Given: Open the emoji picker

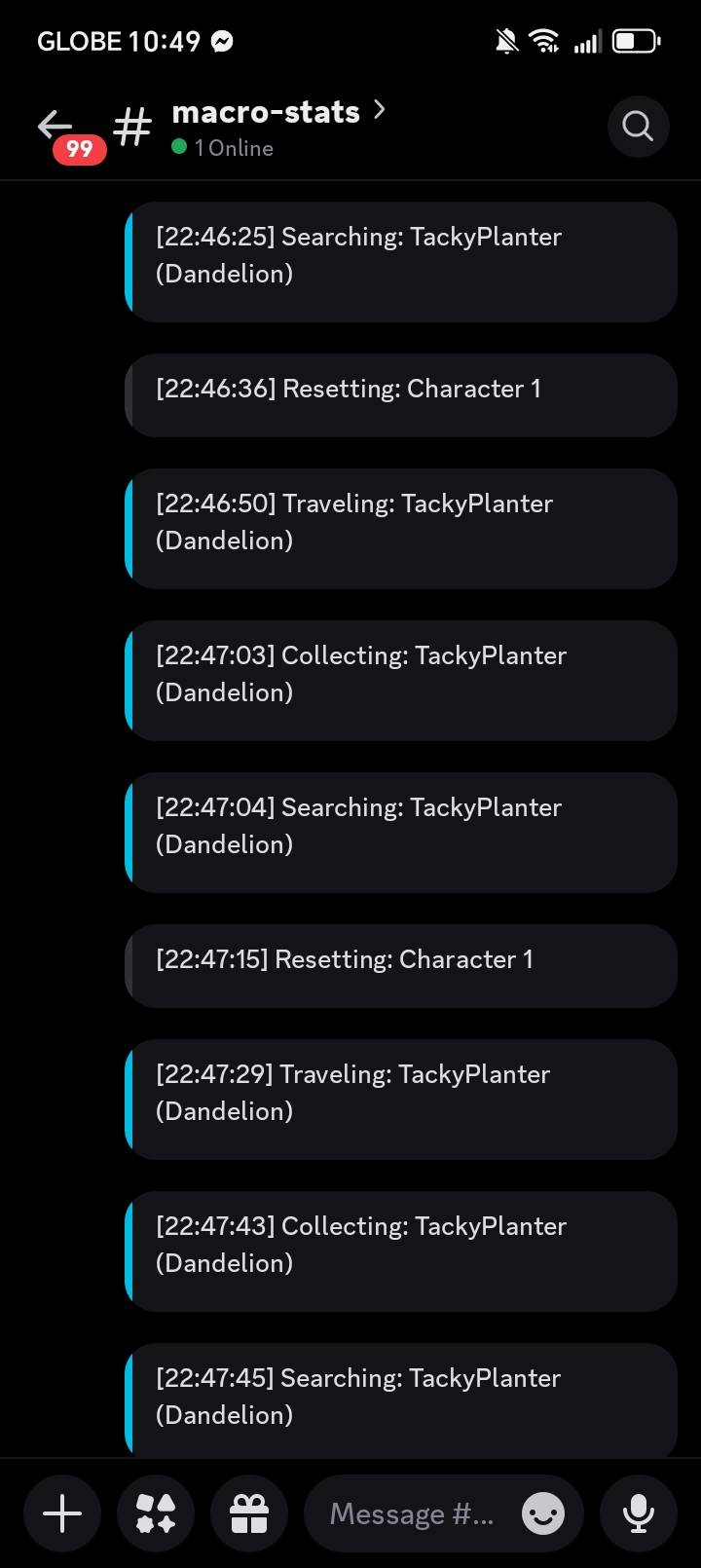Looking at the screenshot, I should coord(542,1513).
